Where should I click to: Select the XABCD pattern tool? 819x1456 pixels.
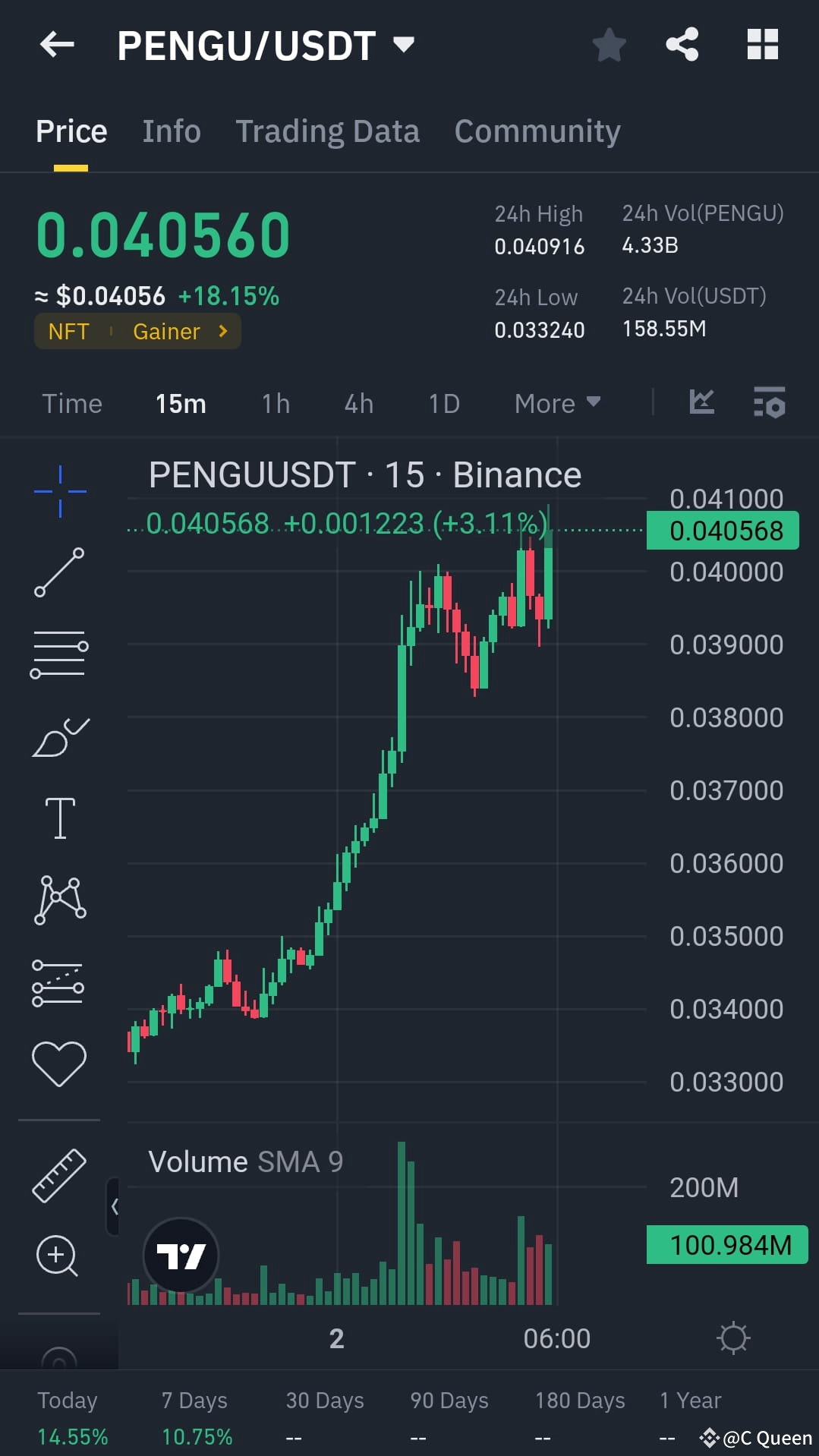pos(59,897)
